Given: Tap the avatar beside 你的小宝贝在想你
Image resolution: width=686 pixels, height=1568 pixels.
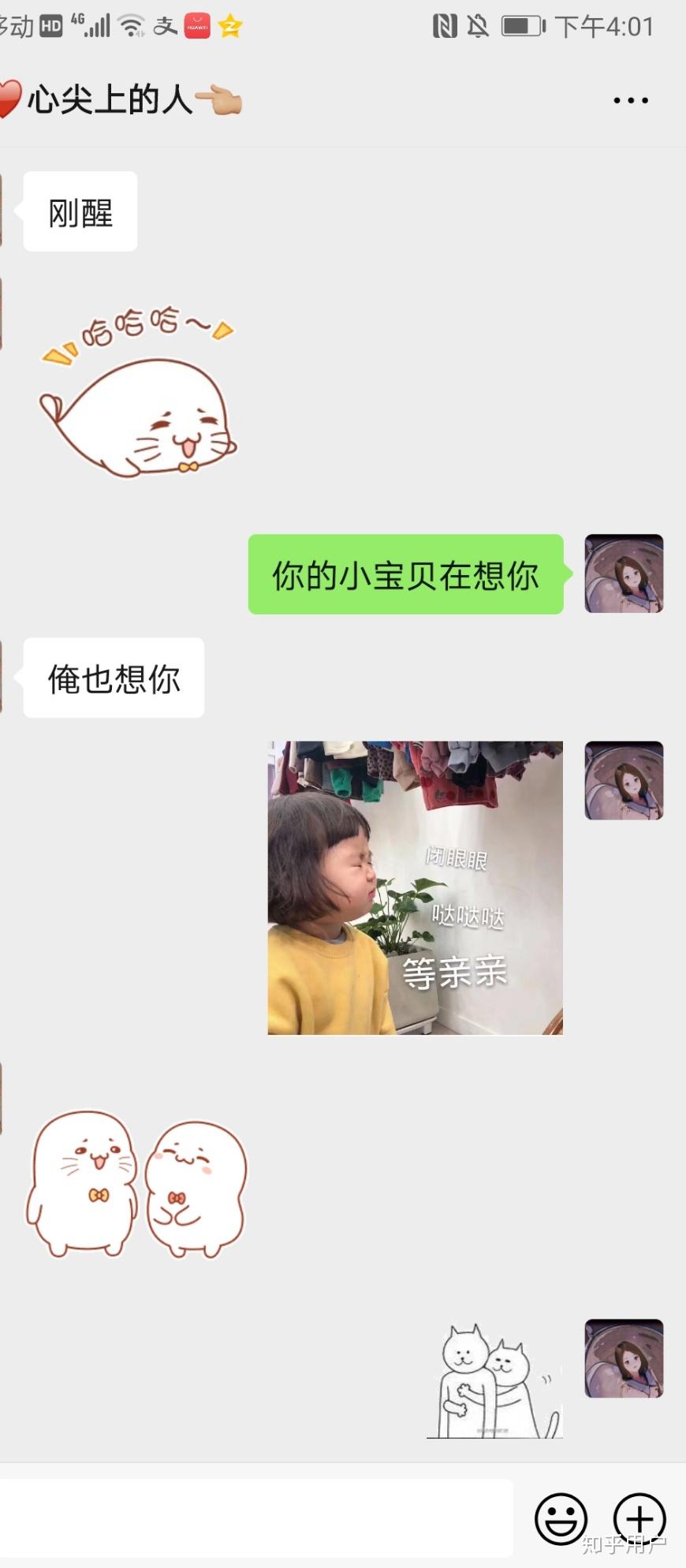Looking at the screenshot, I should click(624, 573).
